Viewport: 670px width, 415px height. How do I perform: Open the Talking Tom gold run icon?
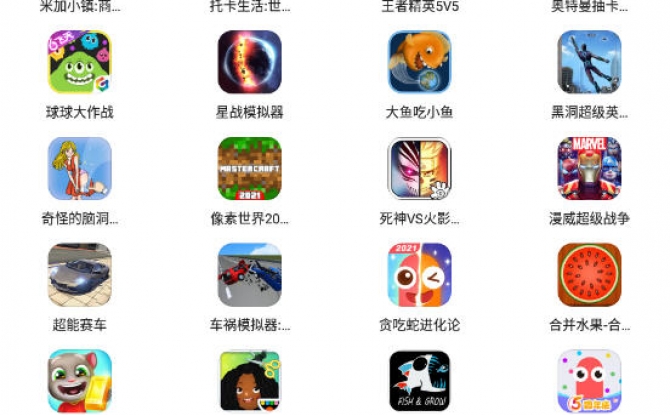pos(79,381)
